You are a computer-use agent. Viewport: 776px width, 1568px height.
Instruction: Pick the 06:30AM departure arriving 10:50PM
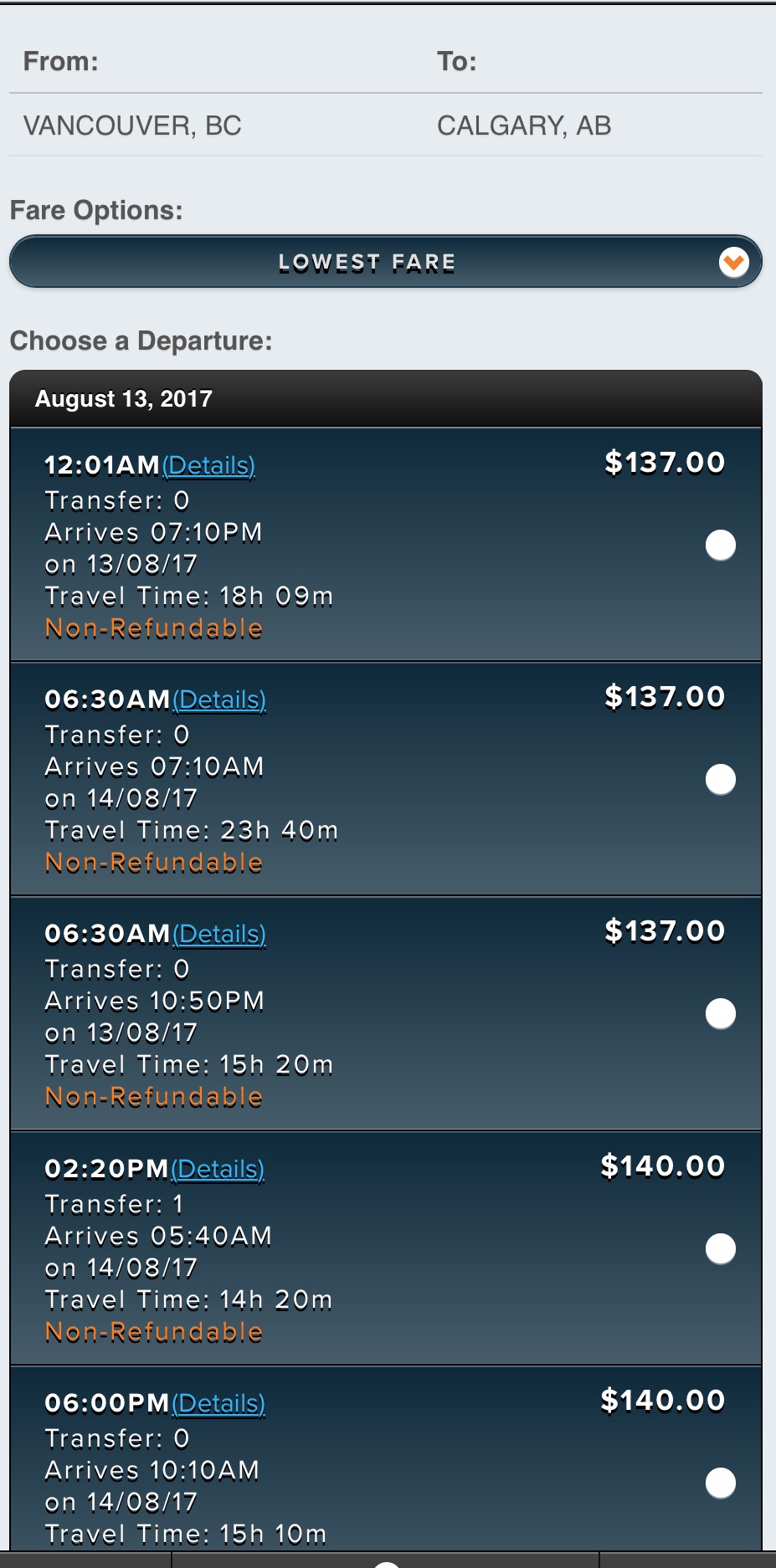[721, 1013]
